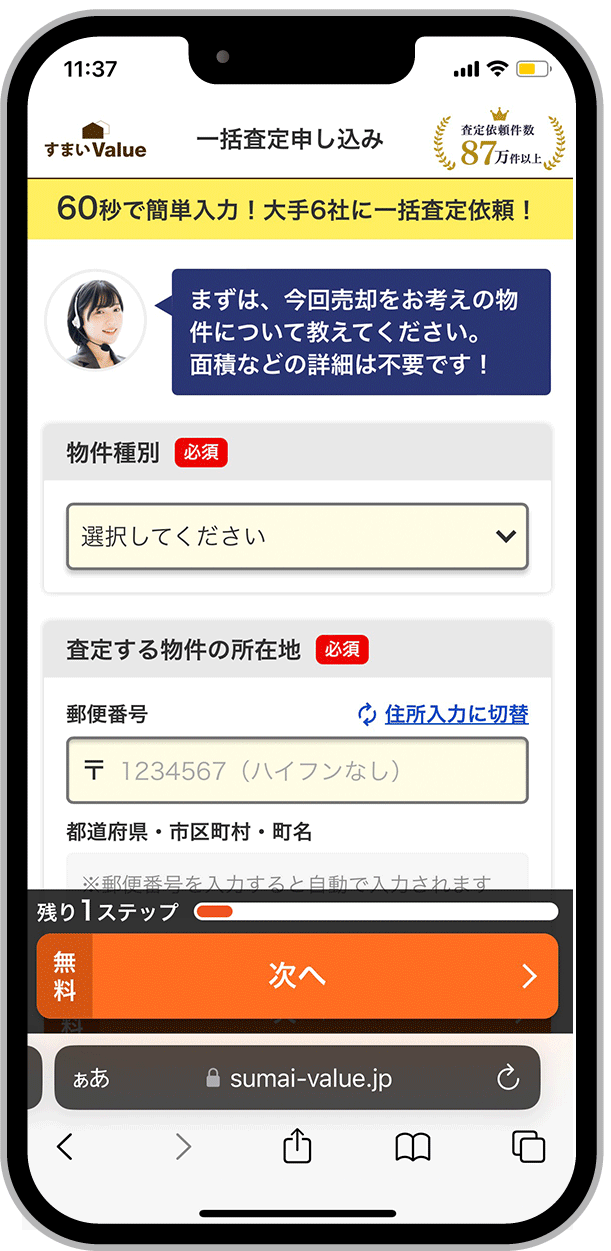Image resolution: width=611 pixels, height=1251 pixels.
Task: Tap the orange 次へ button
Action: (x=297, y=976)
